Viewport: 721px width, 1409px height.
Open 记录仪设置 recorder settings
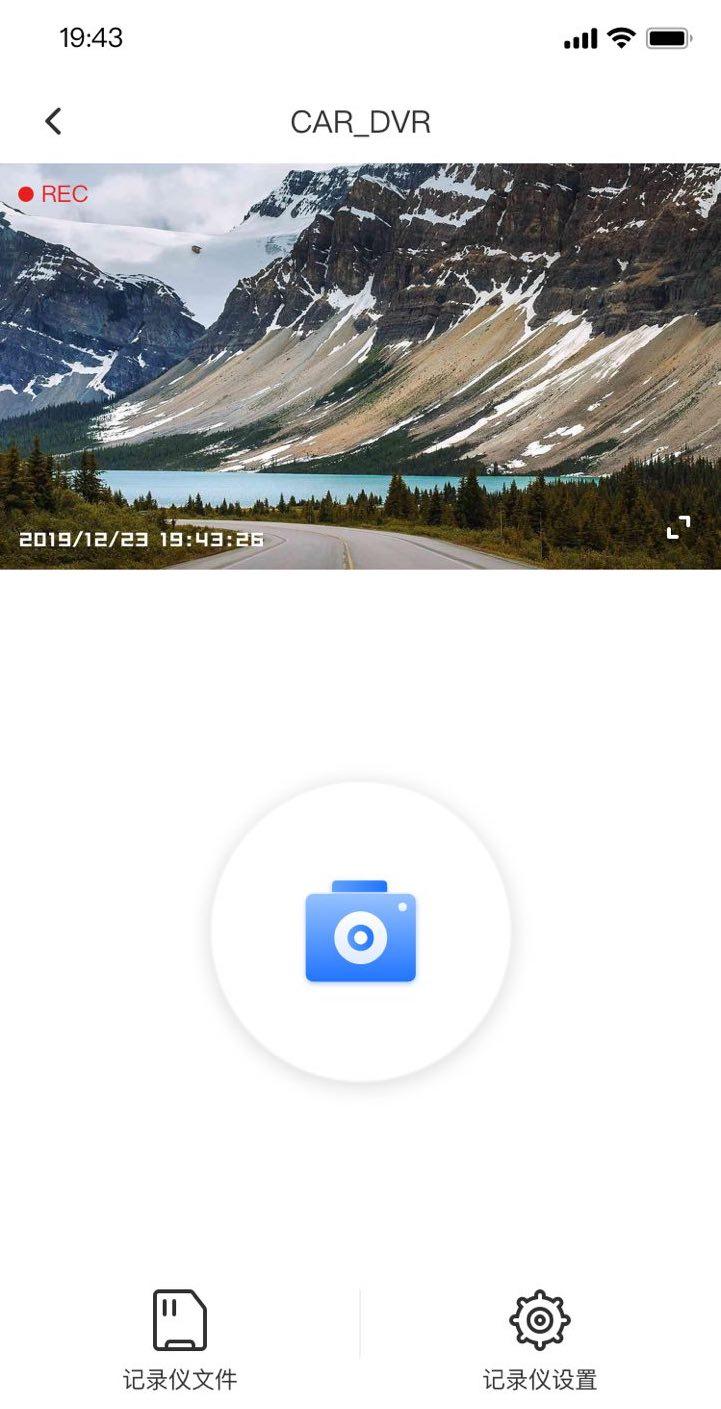(540, 1338)
